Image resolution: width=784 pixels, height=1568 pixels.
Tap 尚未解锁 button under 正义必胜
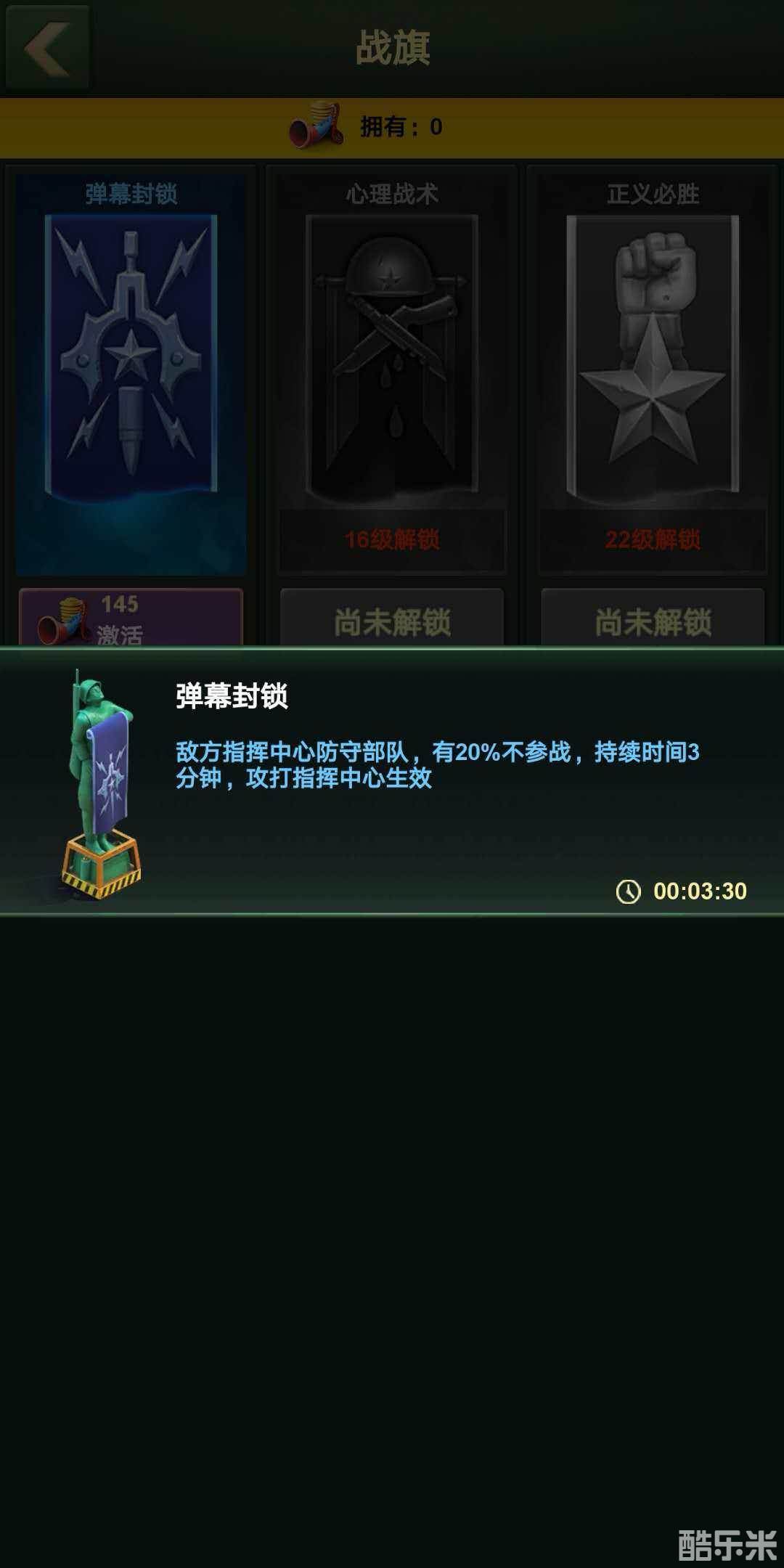[x=653, y=620]
